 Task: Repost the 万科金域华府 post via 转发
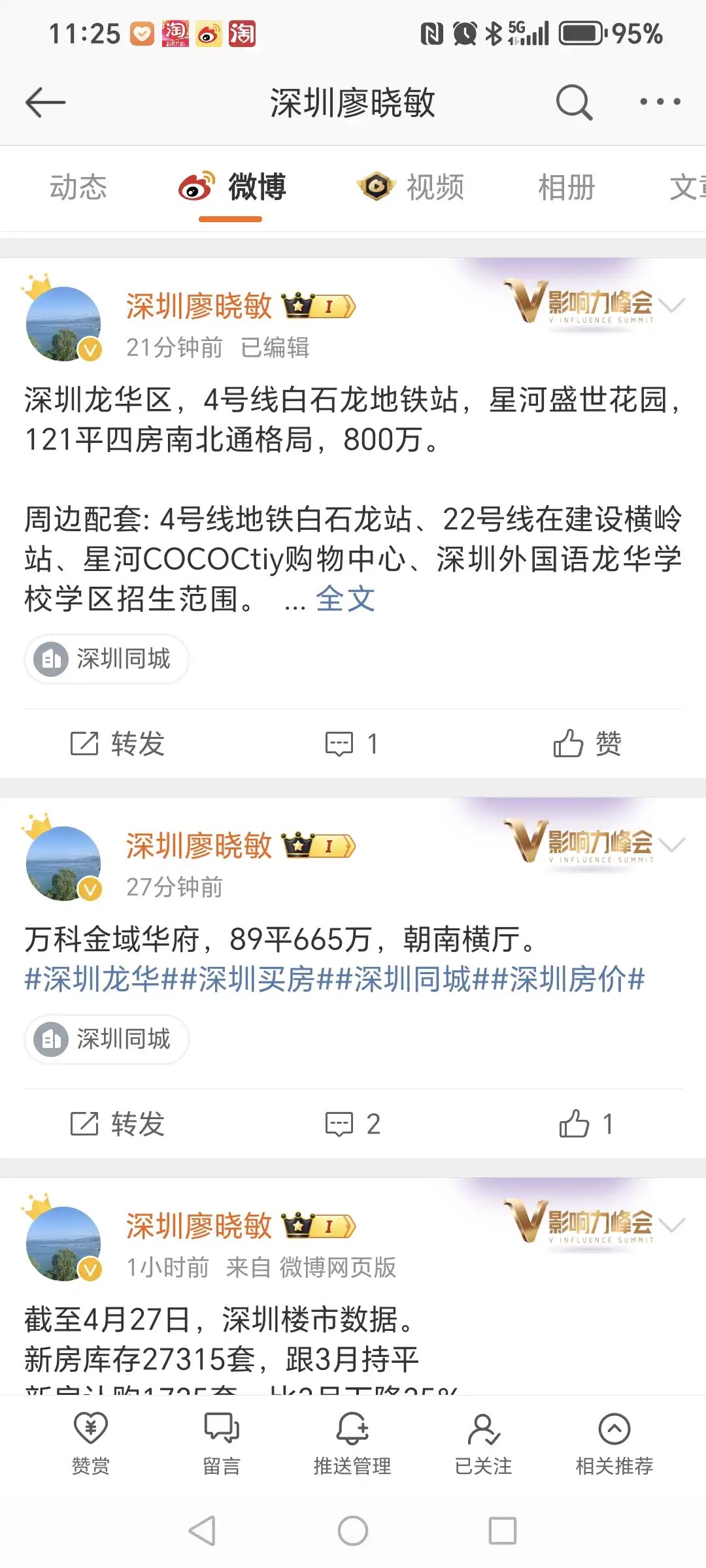coord(118,1124)
